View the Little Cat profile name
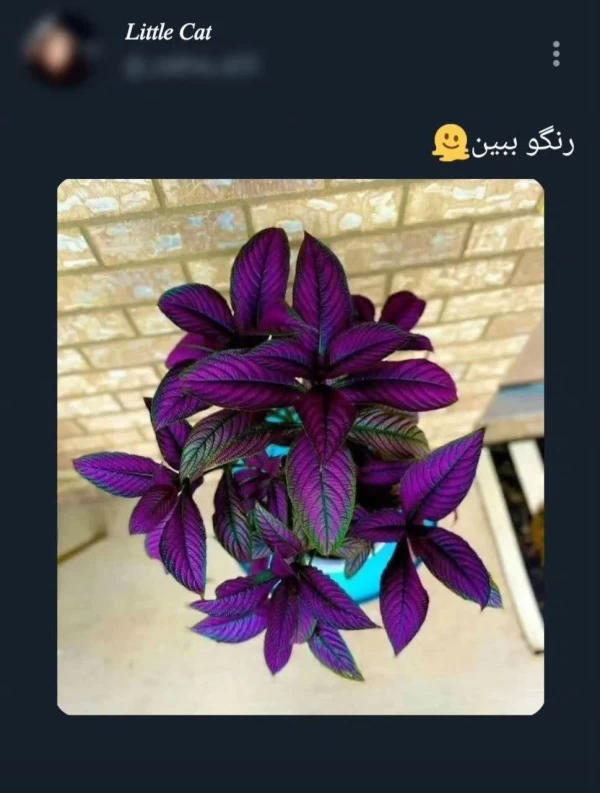Screen dimensions: 600x793 (168, 32)
